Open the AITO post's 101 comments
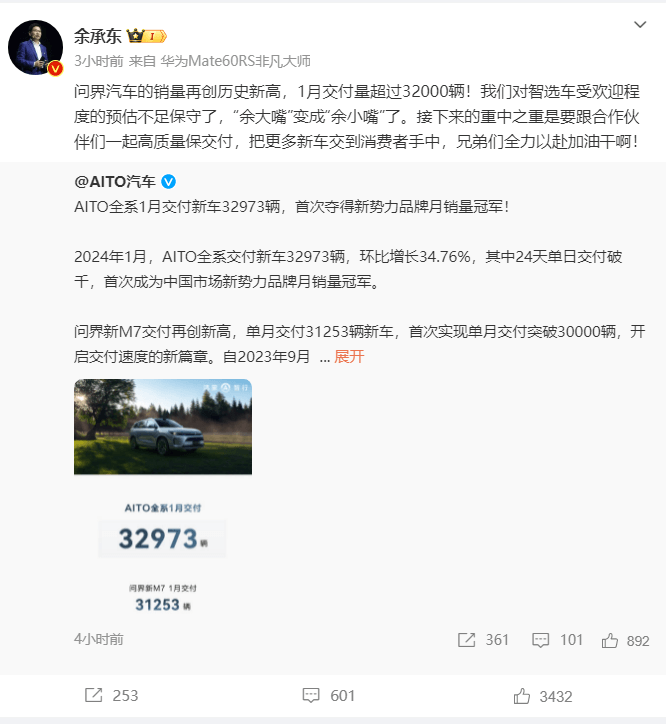 click(558, 640)
